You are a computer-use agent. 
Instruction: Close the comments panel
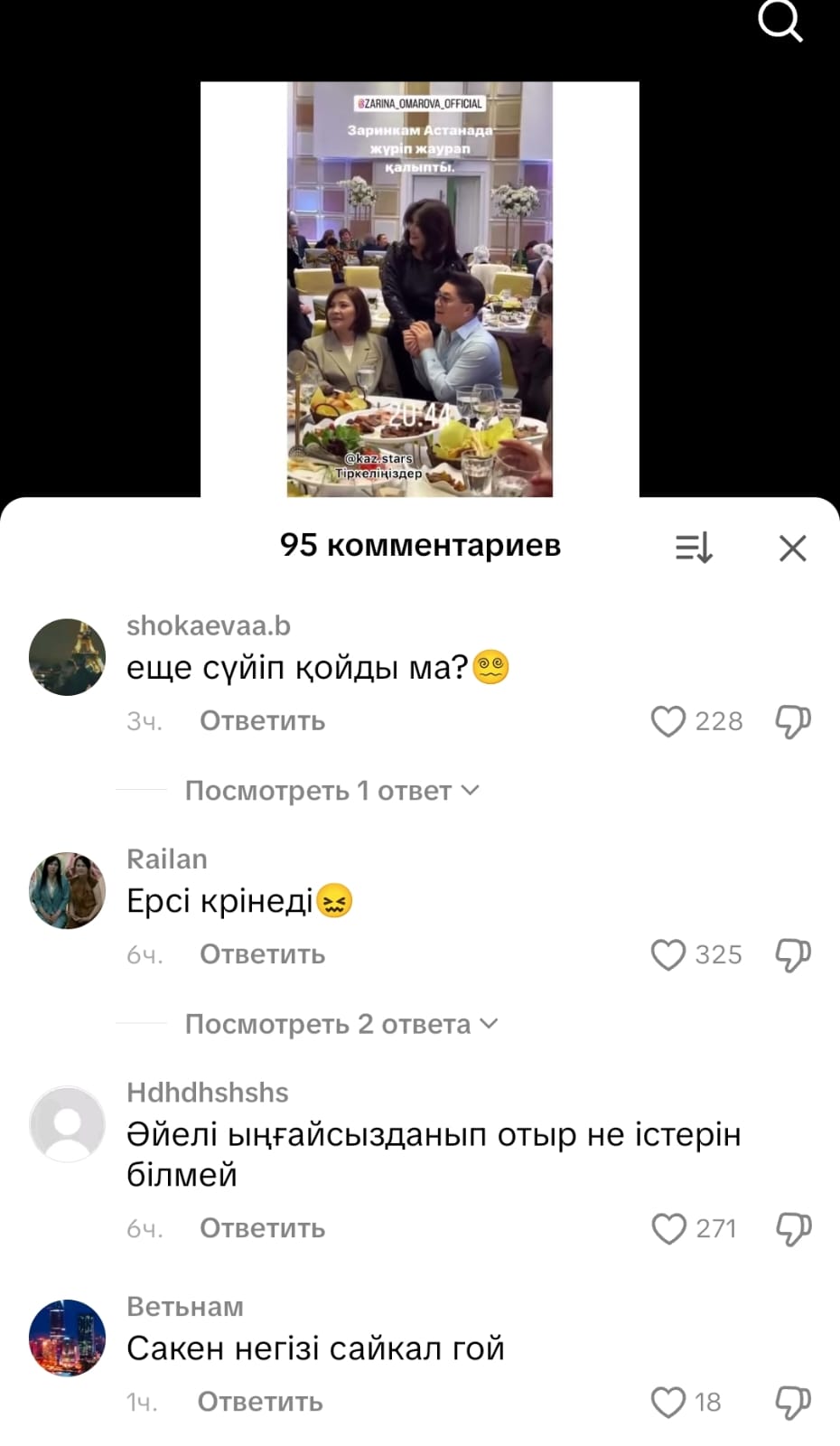click(792, 548)
